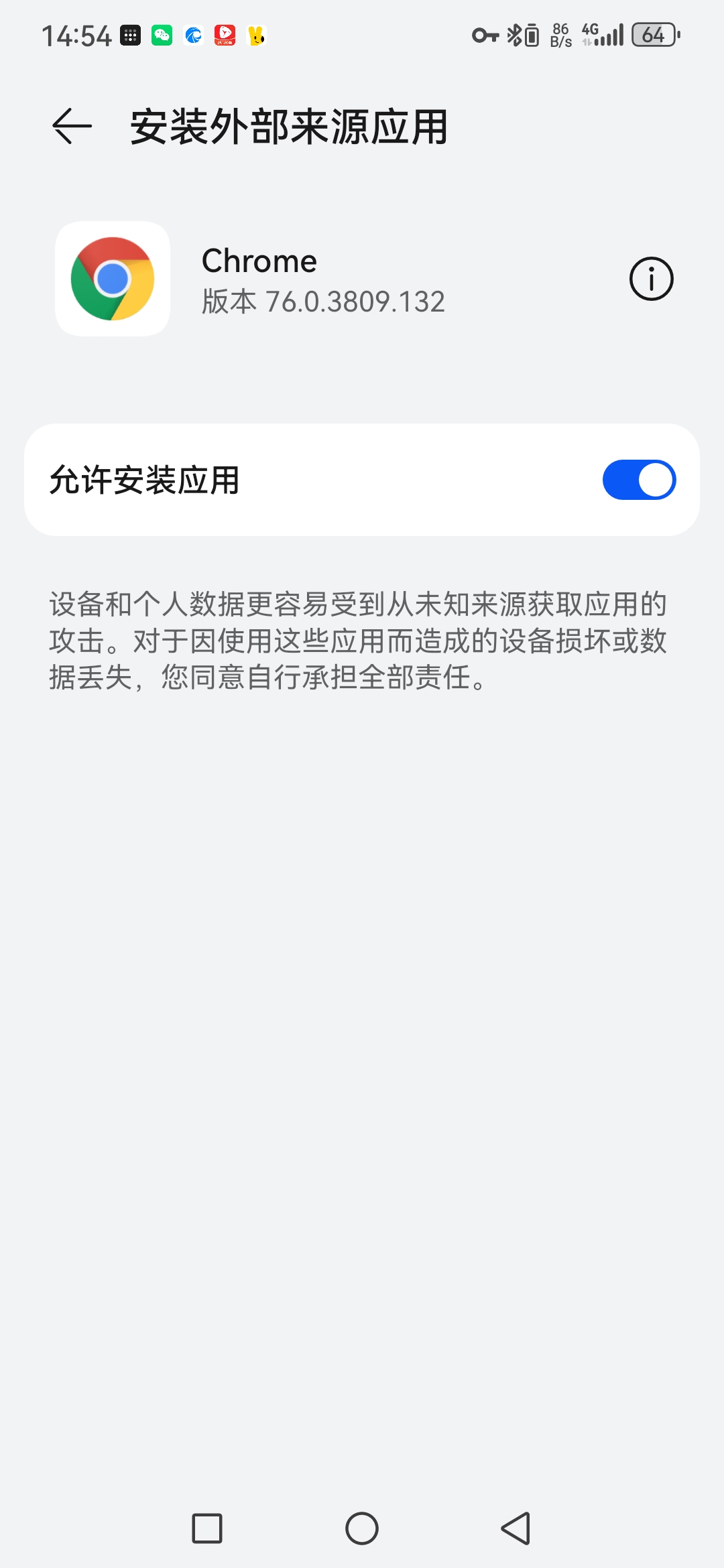Go to home screen via navigation bar
This screenshot has width=724, height=1568.
[362, 1528]
